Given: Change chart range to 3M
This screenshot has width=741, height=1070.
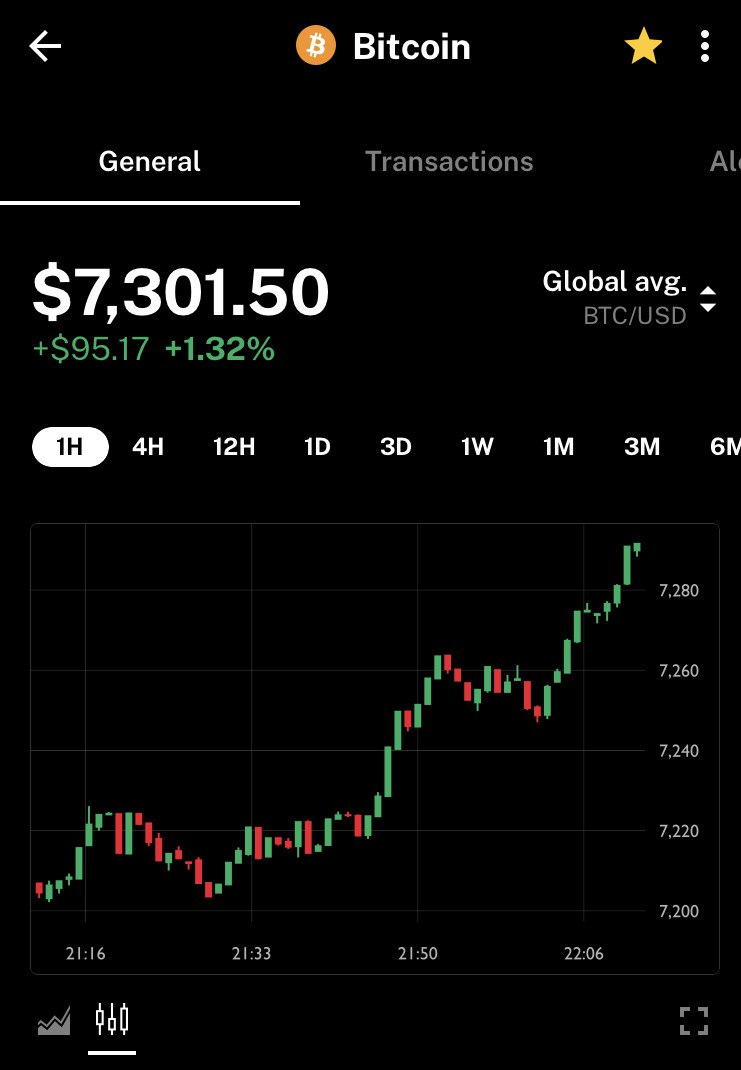Looking at the screenshot, I should pyautogui.click(x=642, y=447).
